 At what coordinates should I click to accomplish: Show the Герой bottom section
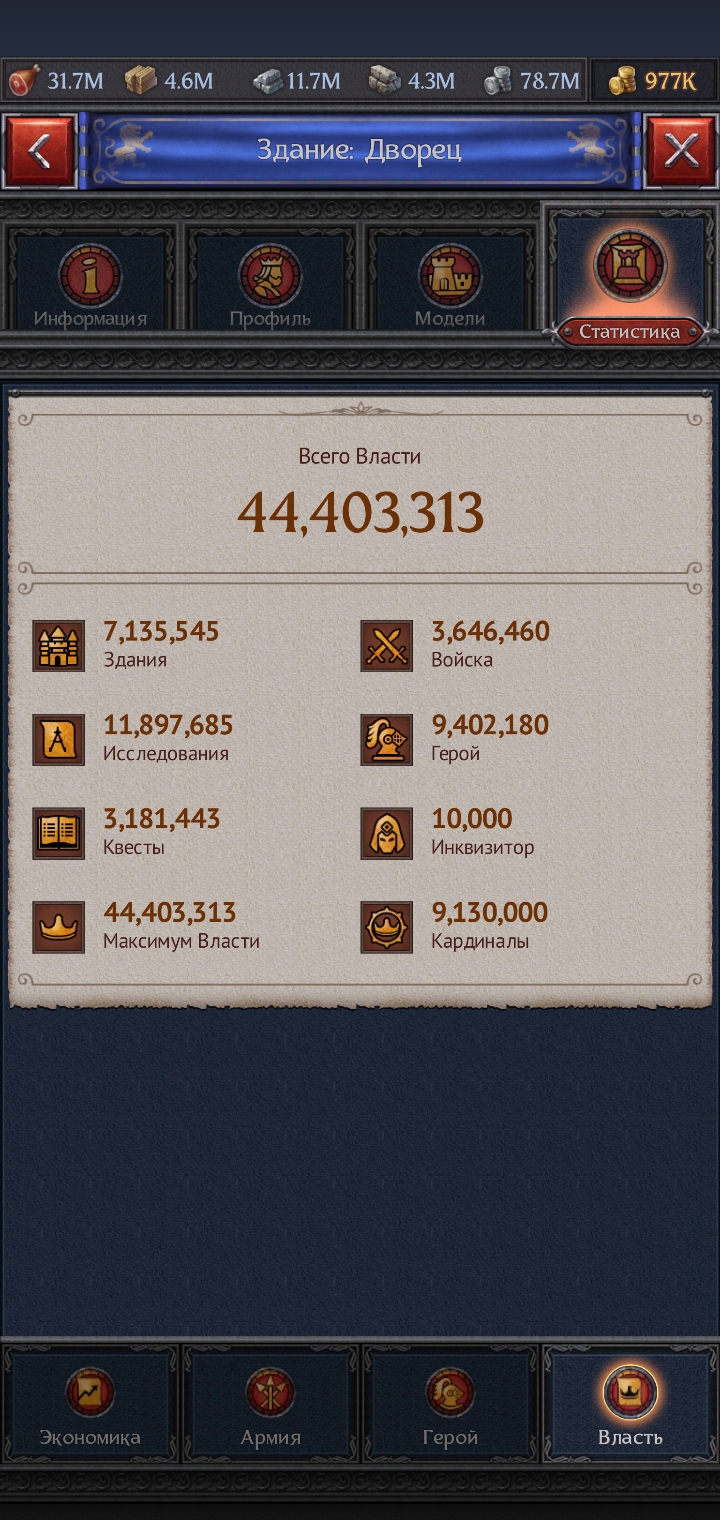tap(450, 1404)
